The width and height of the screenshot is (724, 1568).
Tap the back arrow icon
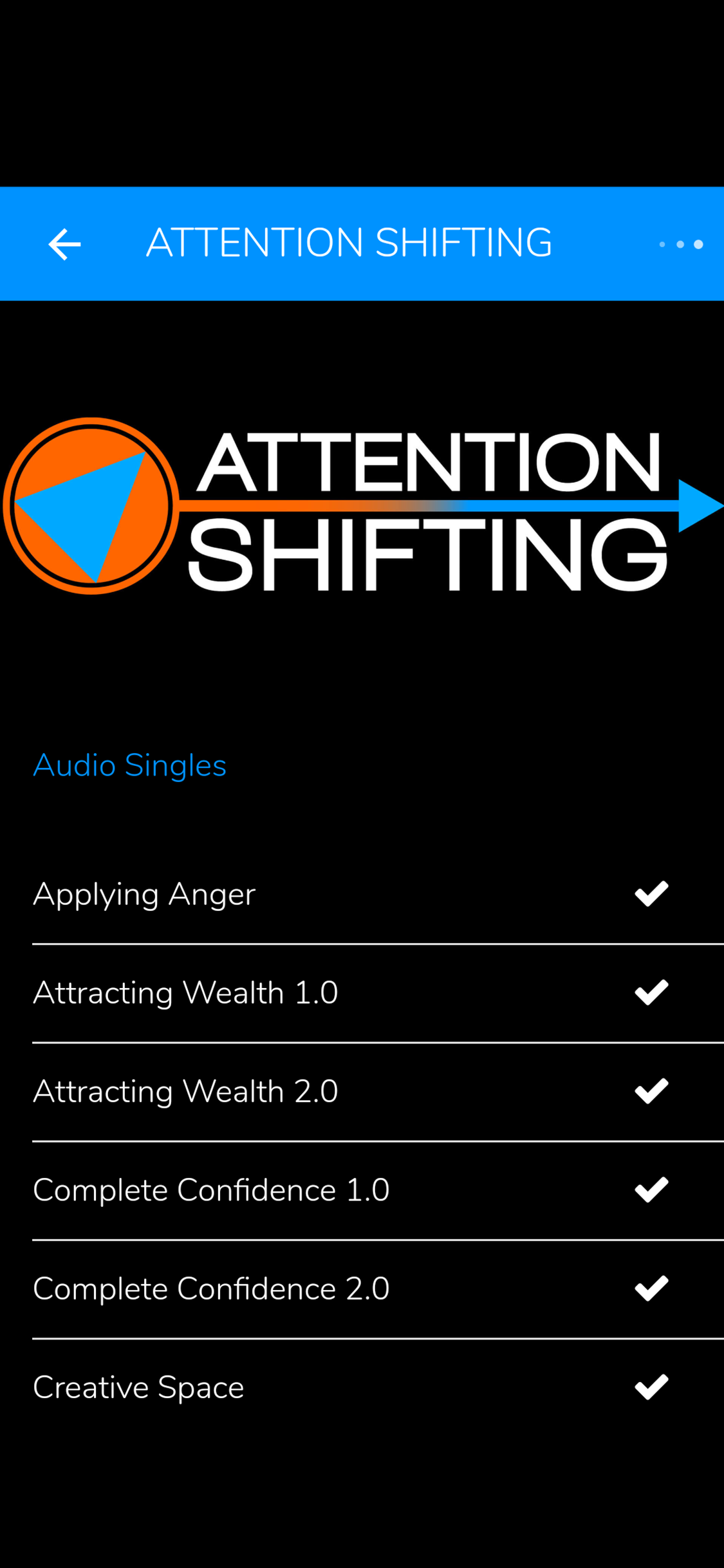click(x=64, y=243)
